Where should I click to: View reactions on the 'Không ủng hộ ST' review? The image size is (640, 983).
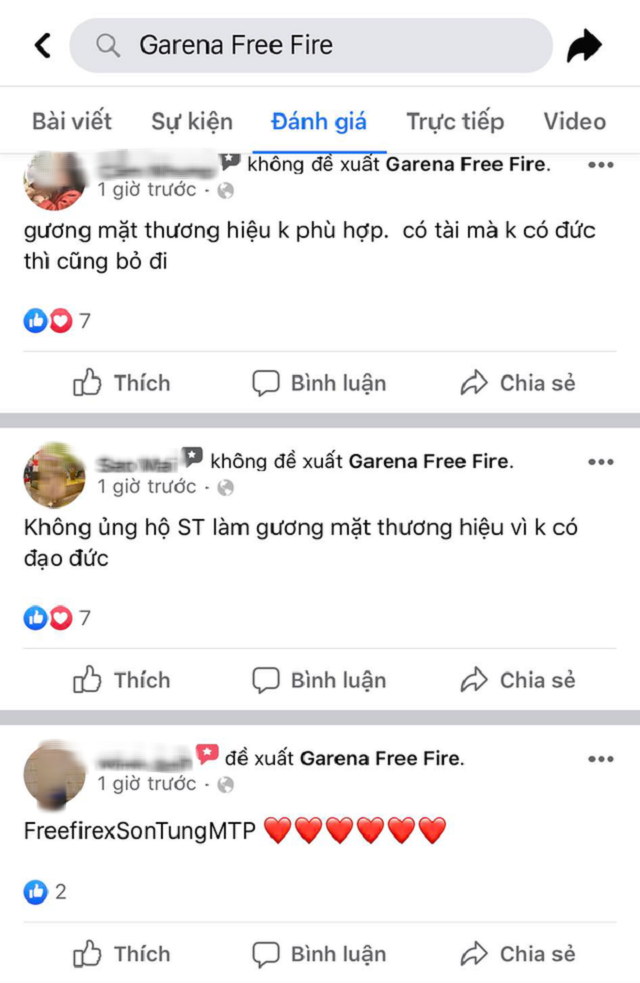[x=56, y=619]
